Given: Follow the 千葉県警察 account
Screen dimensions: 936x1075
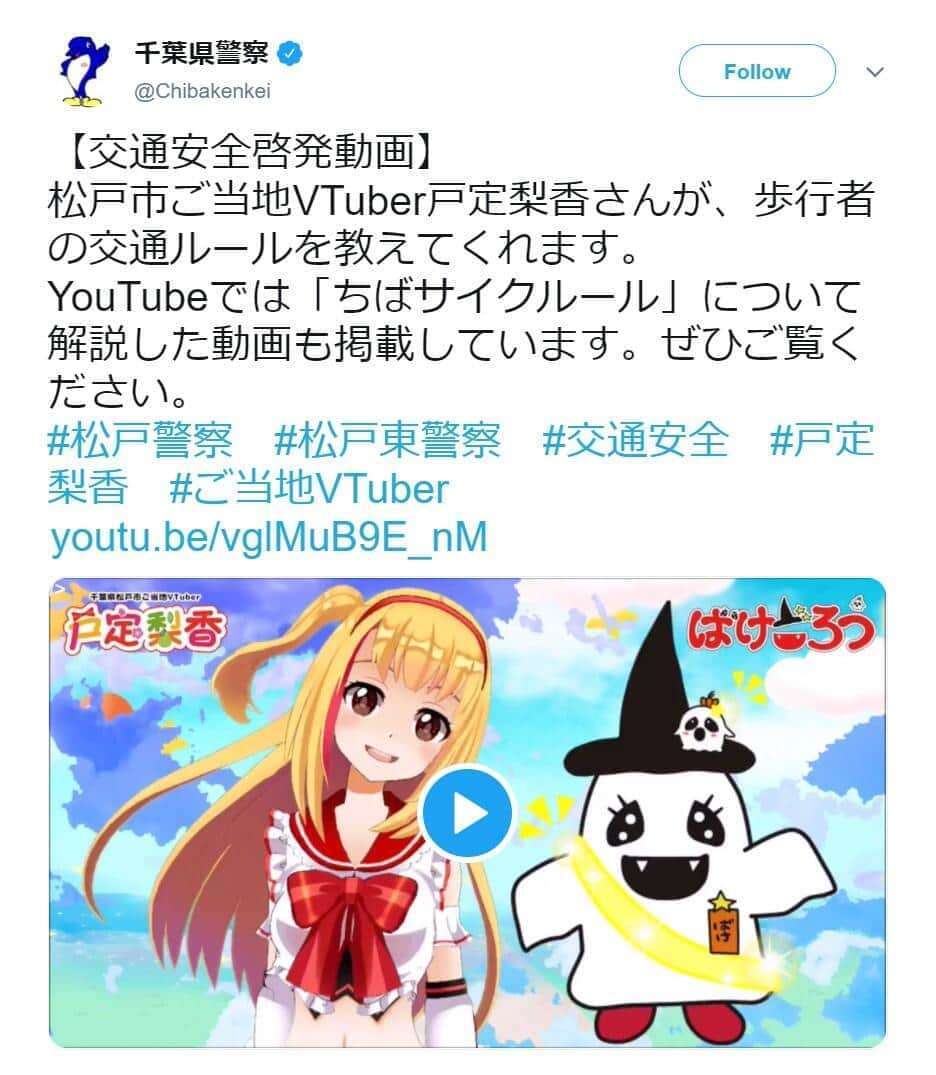Looking at the screenshot, I should tap(756, 72).
